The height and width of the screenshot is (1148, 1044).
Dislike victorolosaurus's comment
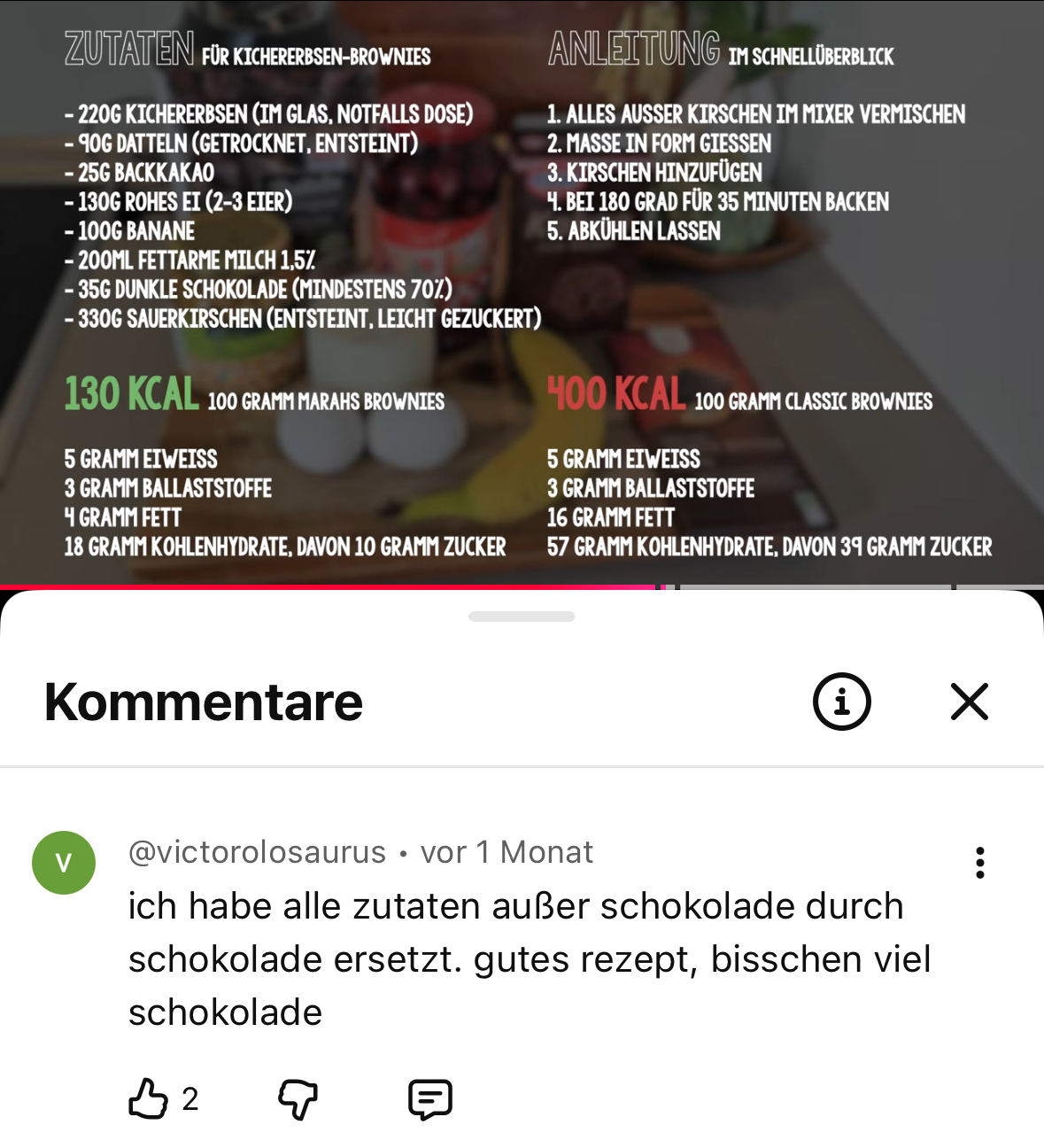coord(298,1099)
